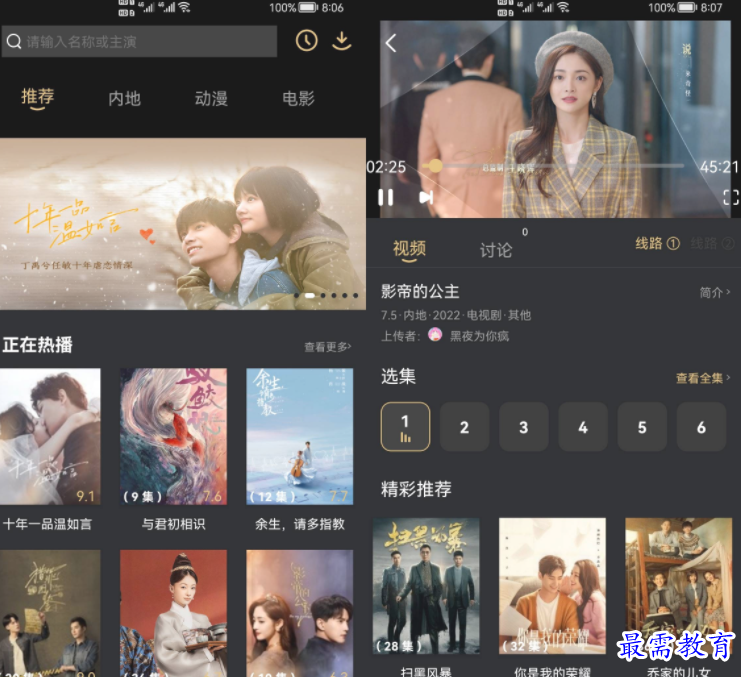Pause the playing video

point(385,197)
